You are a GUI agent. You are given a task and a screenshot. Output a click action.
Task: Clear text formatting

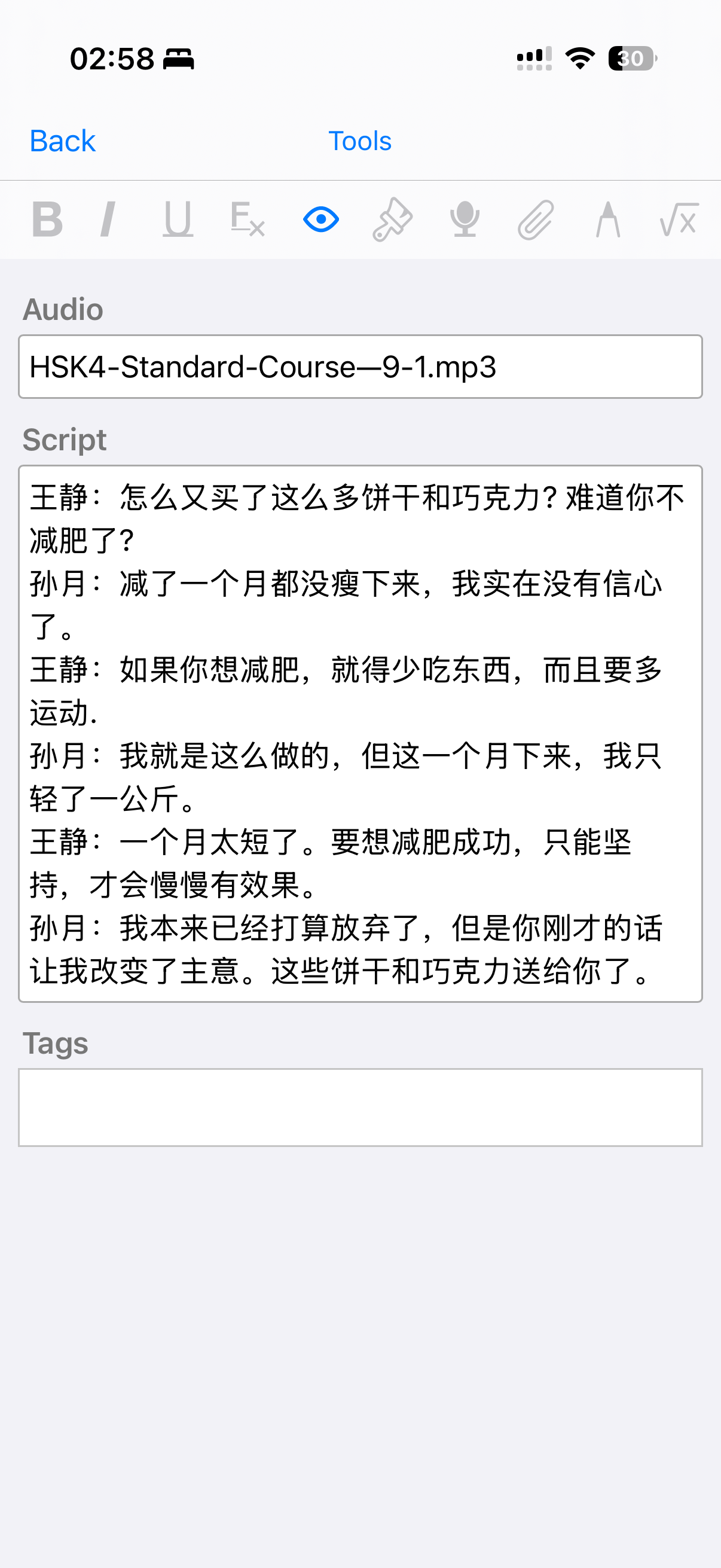[248, 219]
